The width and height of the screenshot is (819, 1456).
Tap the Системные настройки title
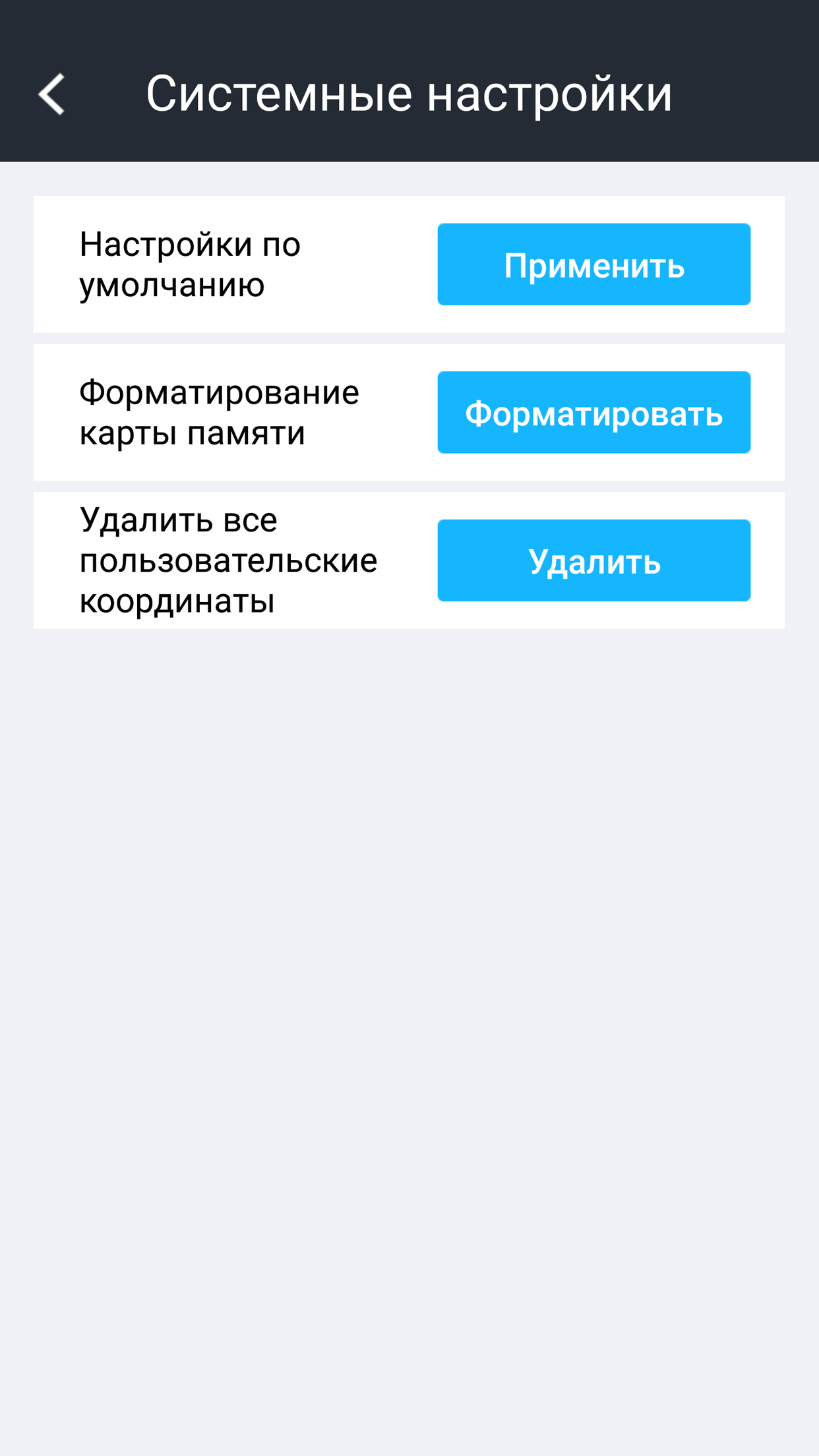coord(409,94)
